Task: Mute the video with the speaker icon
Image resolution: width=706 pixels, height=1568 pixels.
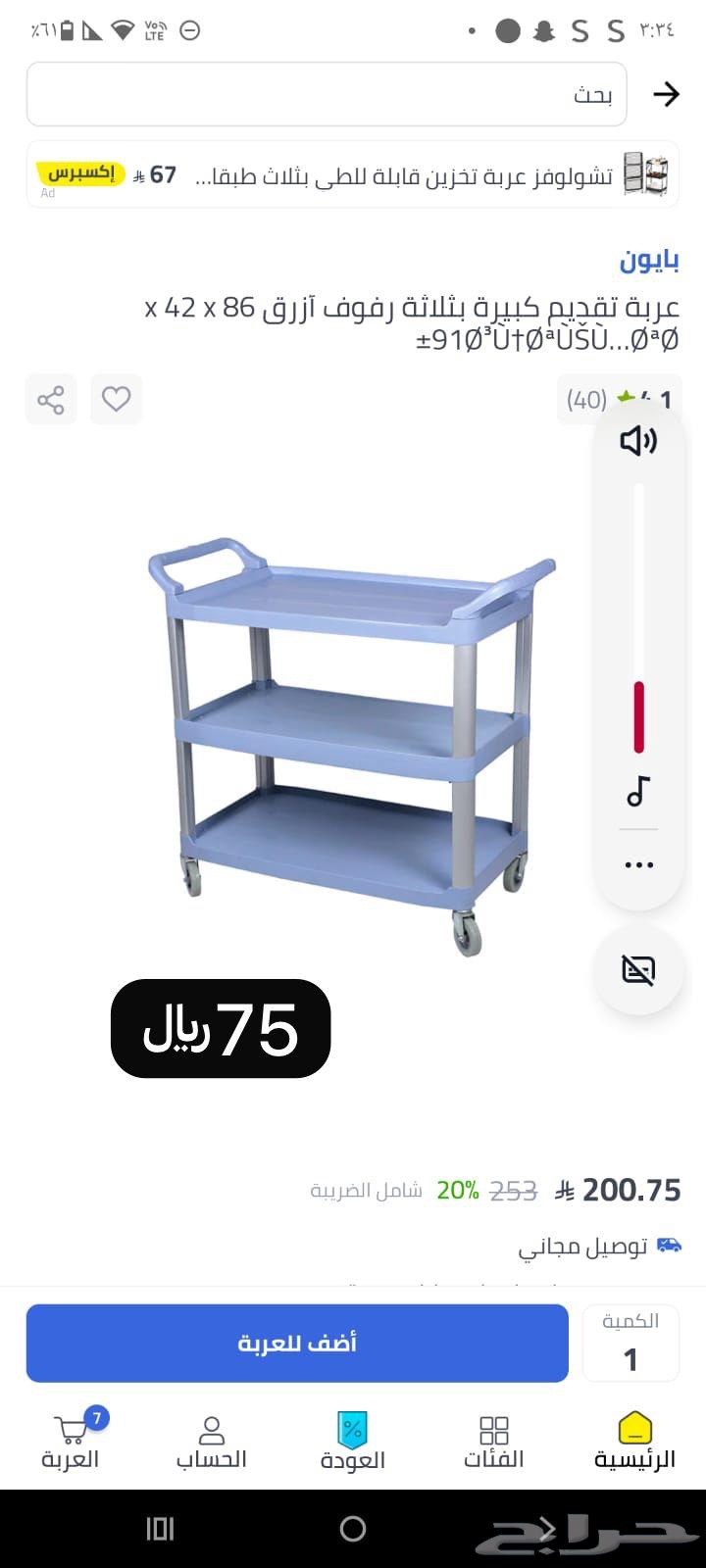Action: (x=638, y=441)
